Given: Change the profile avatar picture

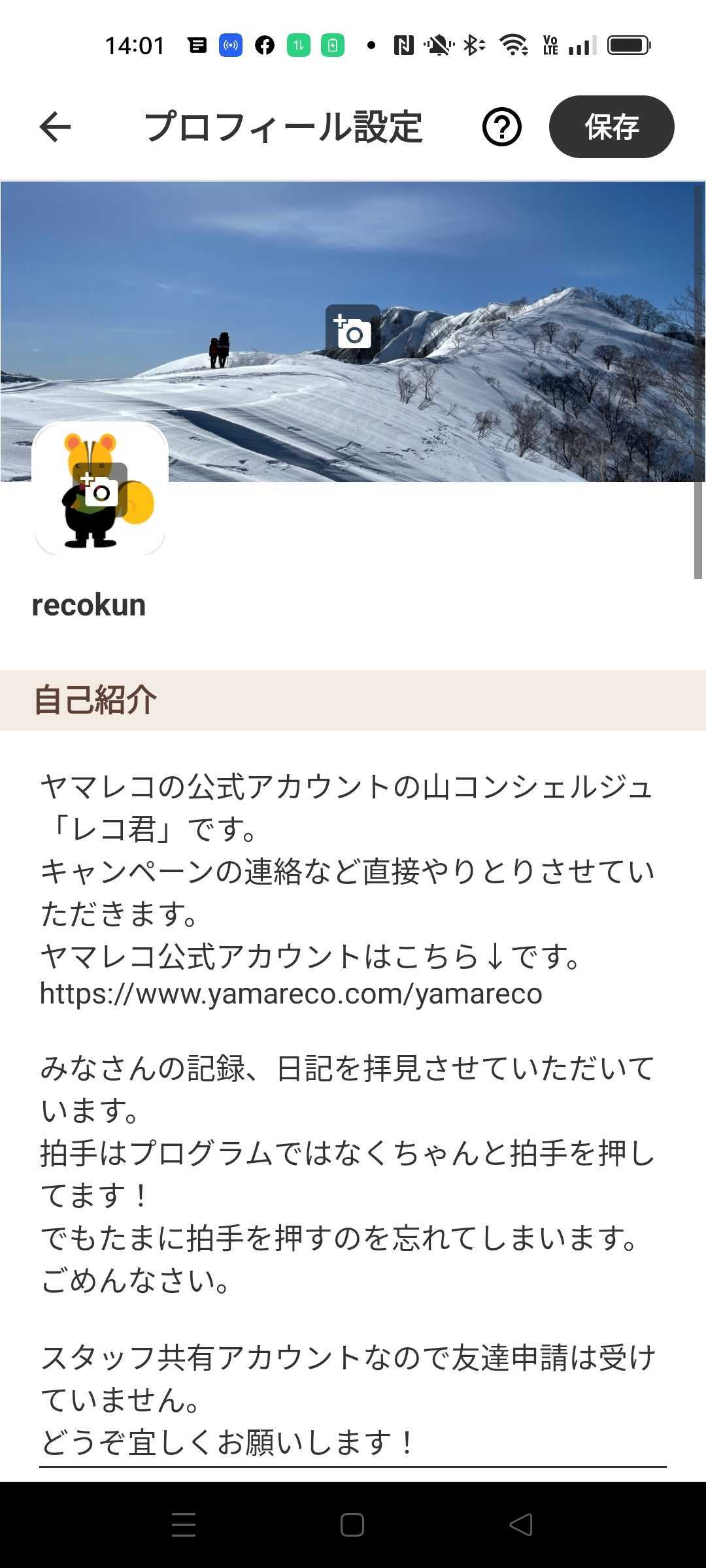Looking at the screenshot, I should [100, 489].
